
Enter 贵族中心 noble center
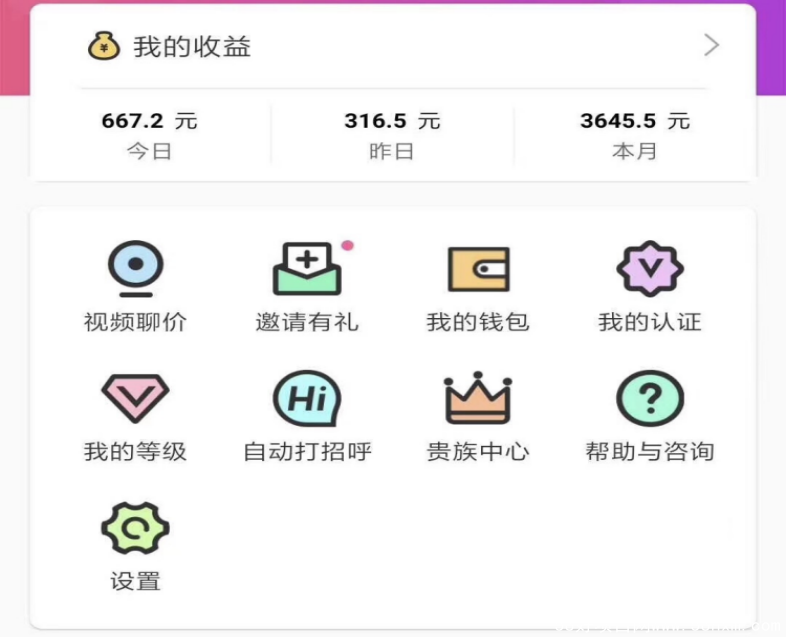[x=478, y=415]
